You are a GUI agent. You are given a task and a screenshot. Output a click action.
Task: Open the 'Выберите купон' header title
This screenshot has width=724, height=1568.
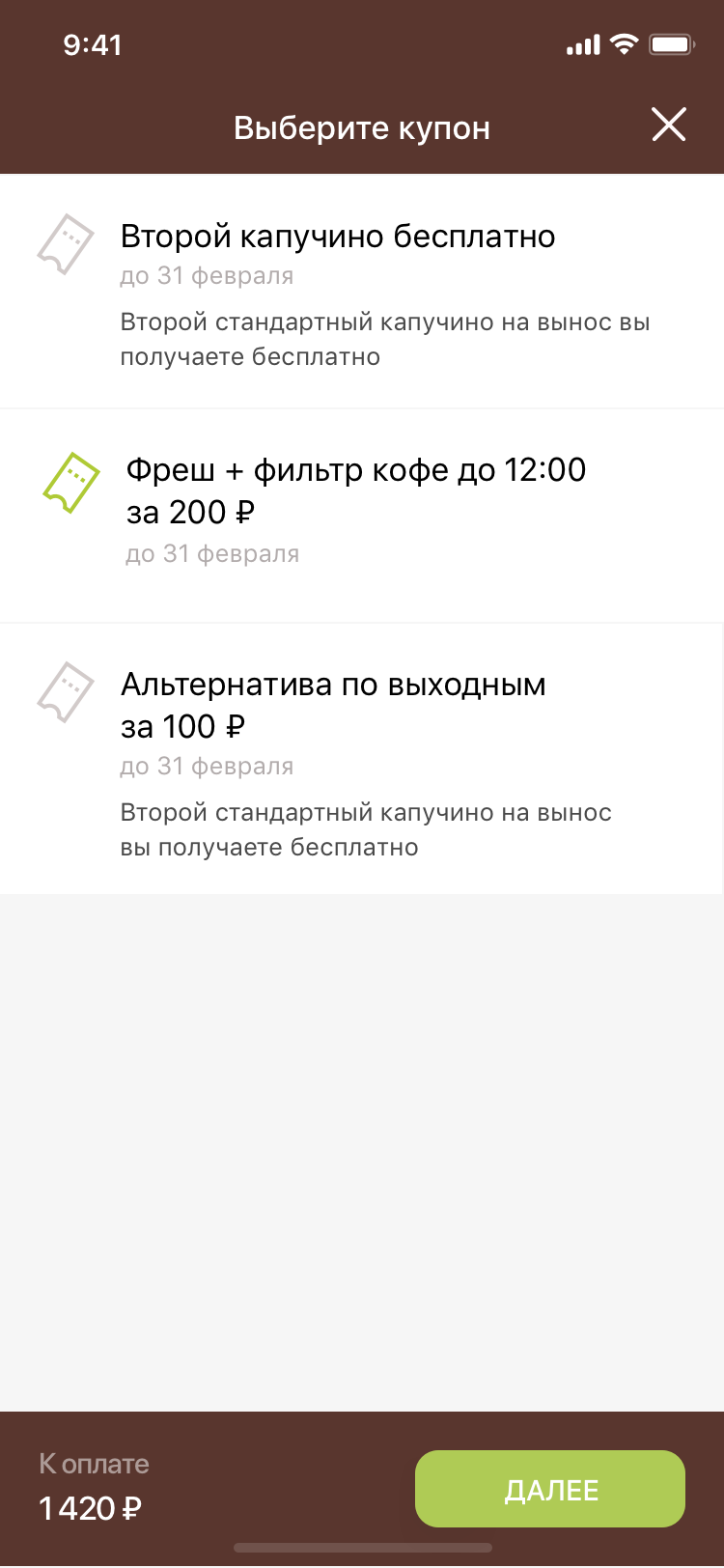click(x=362, y=126)
